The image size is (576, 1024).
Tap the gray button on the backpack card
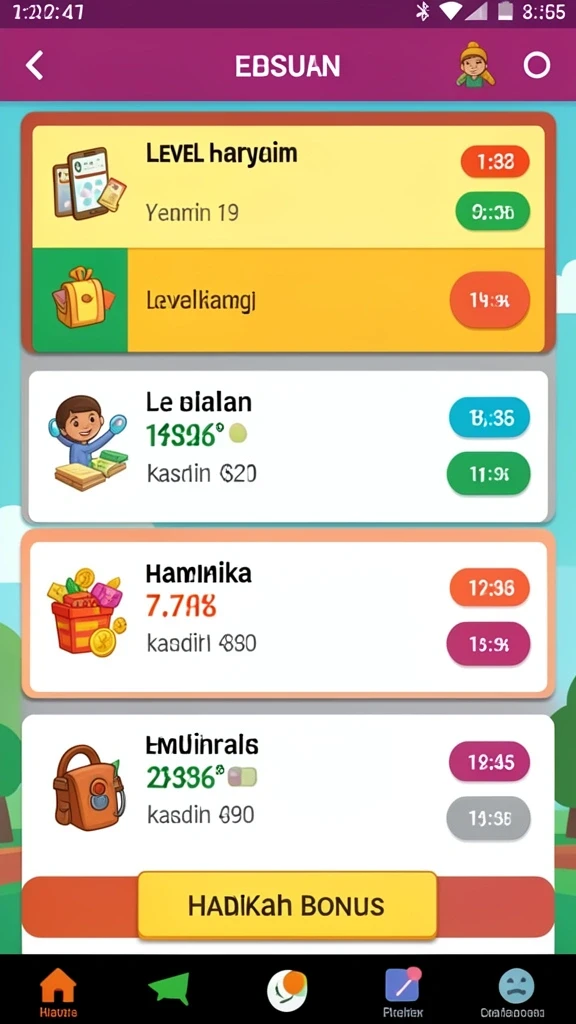pyautogui.click(x=488, y=818)
